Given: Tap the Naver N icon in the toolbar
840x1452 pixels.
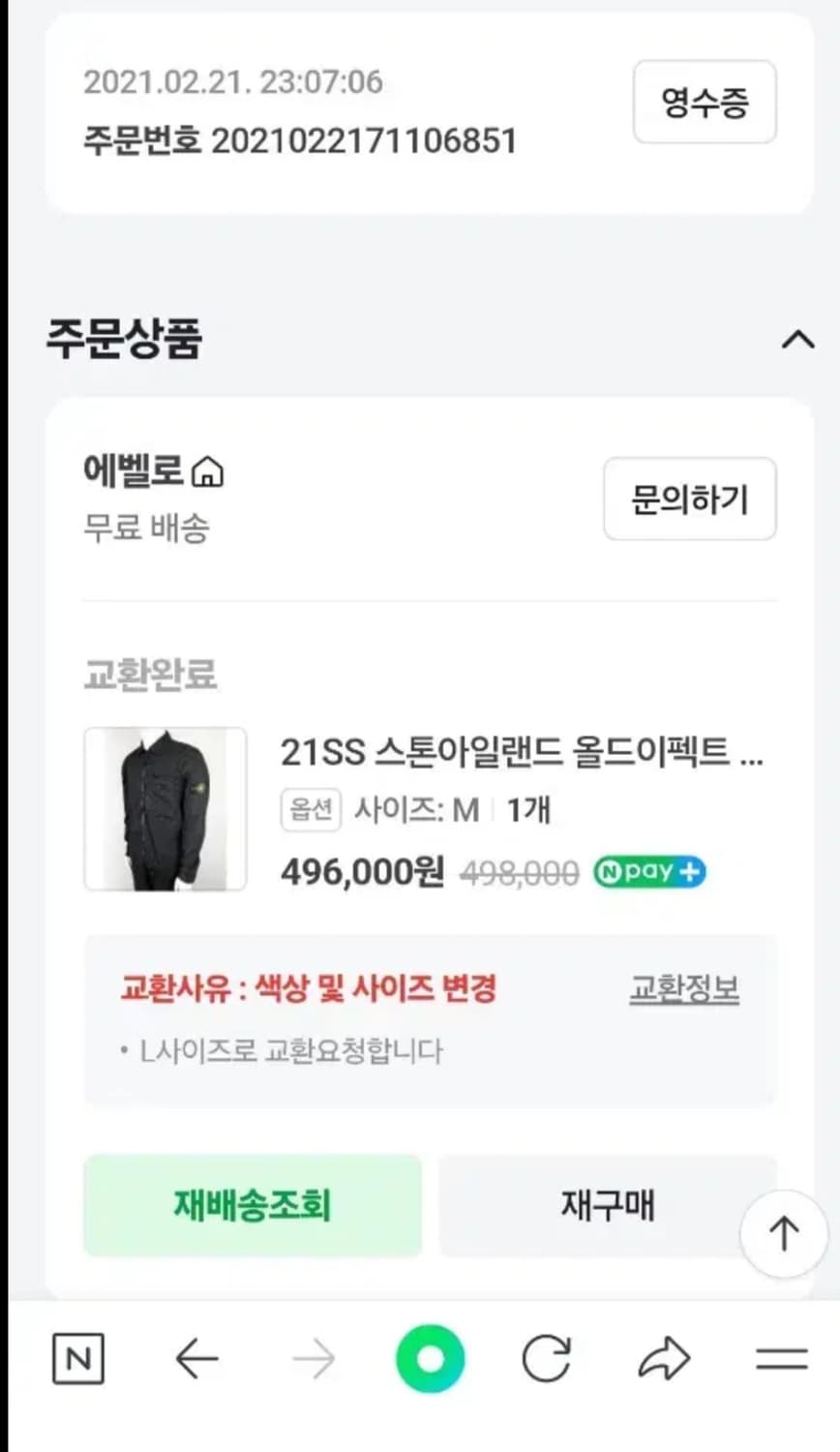Looking at the screenshot, I should (78, 1359).
